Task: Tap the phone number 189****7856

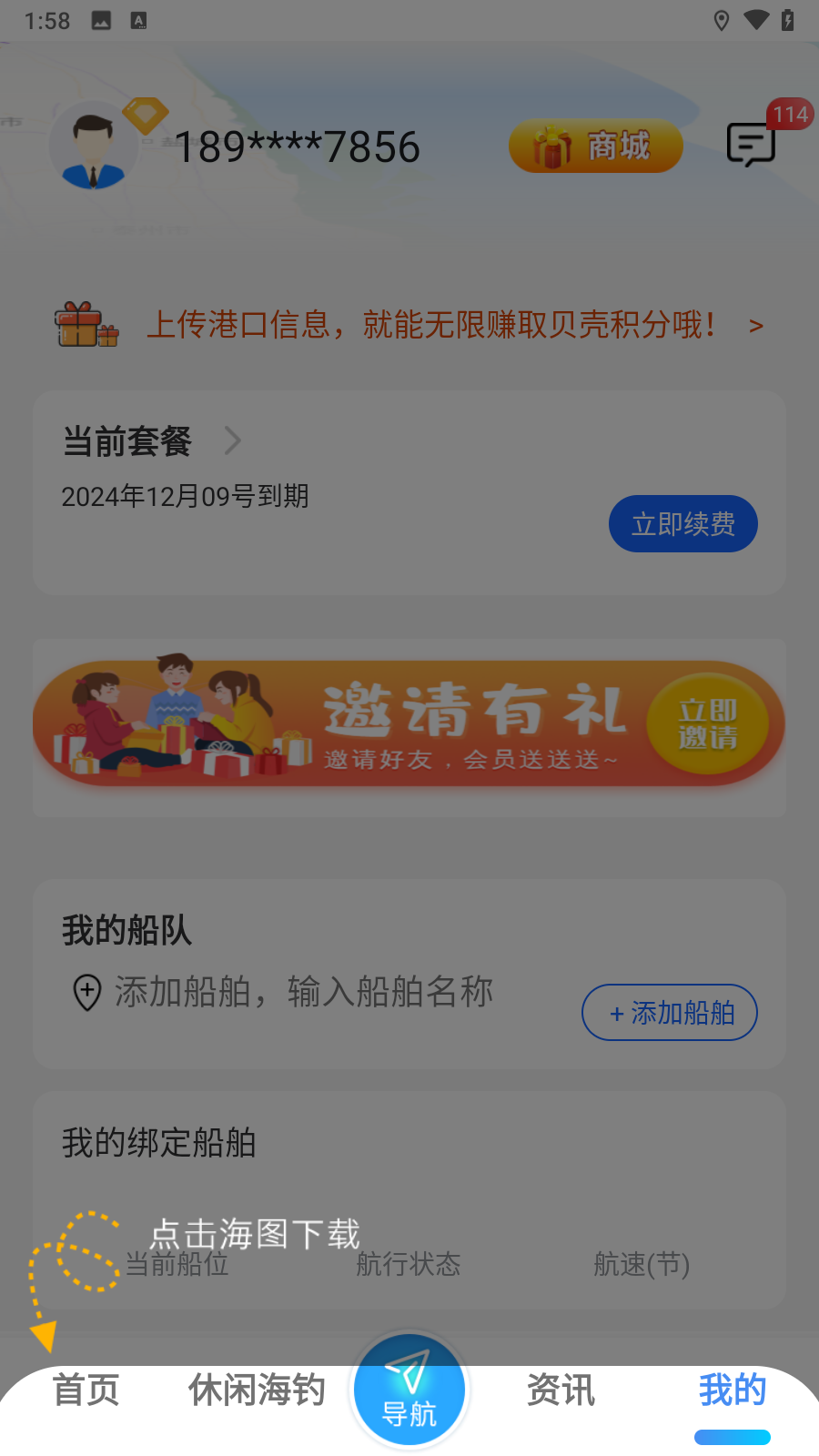Action: [x=296, y=146]
